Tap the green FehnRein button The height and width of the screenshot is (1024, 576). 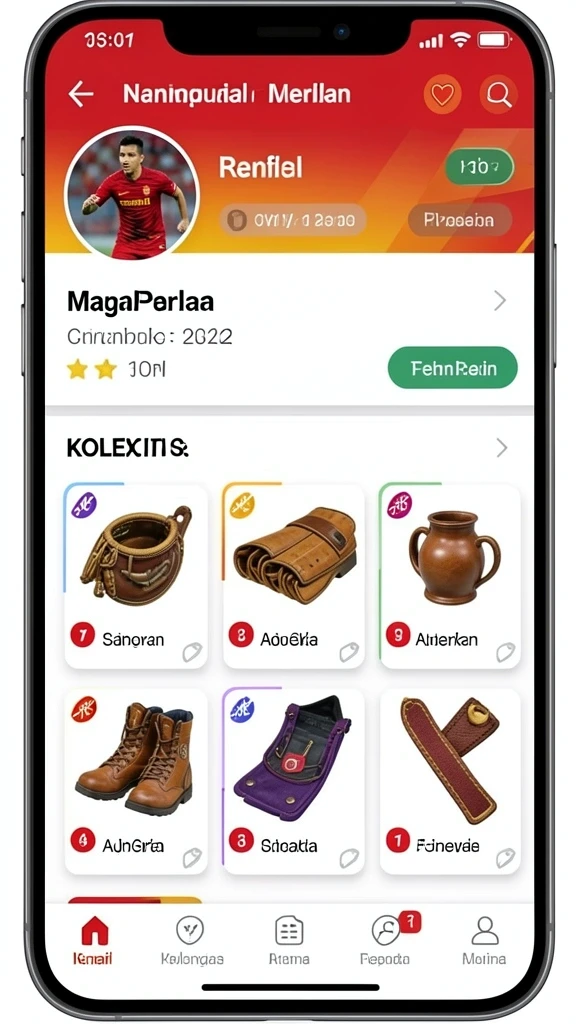pyautogui.click(x=453, y=368)
